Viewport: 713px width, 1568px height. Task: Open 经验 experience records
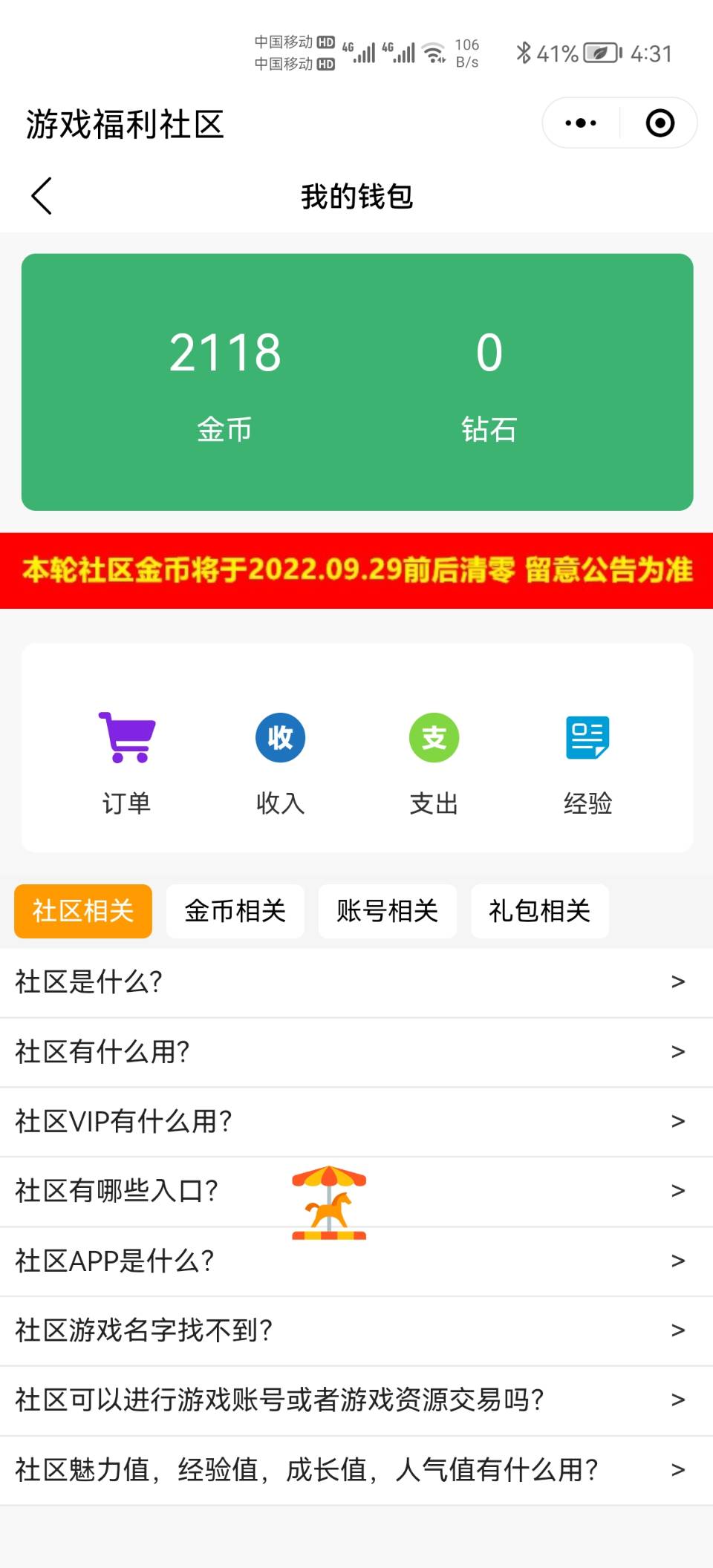587,762
